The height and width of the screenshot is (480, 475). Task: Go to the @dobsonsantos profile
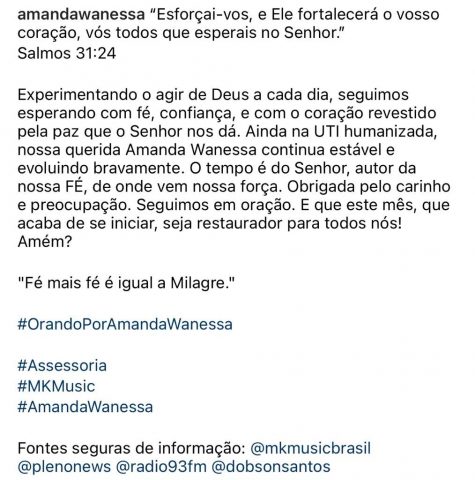(x=271, y=467)
